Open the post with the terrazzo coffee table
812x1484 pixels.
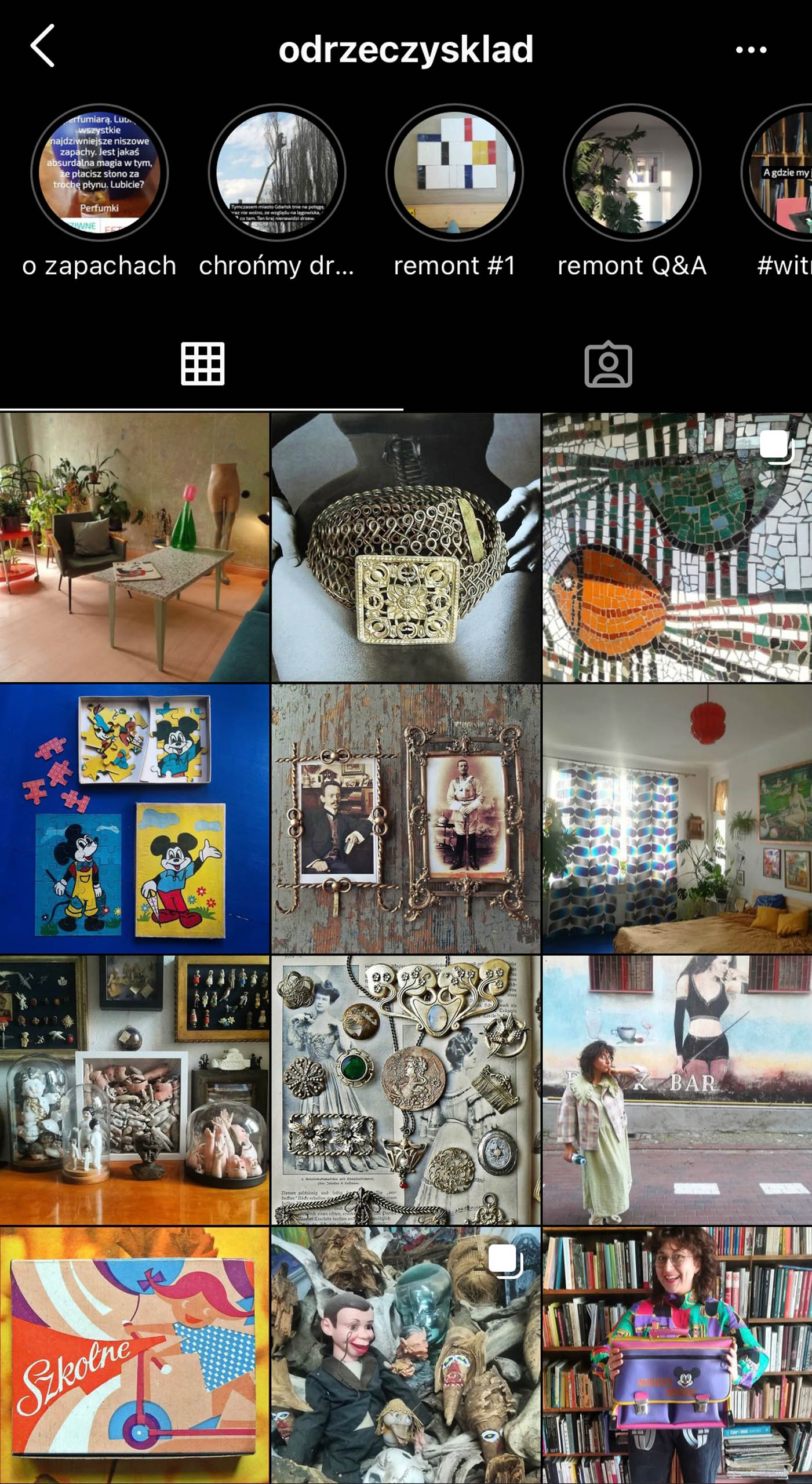coord(134,547)
